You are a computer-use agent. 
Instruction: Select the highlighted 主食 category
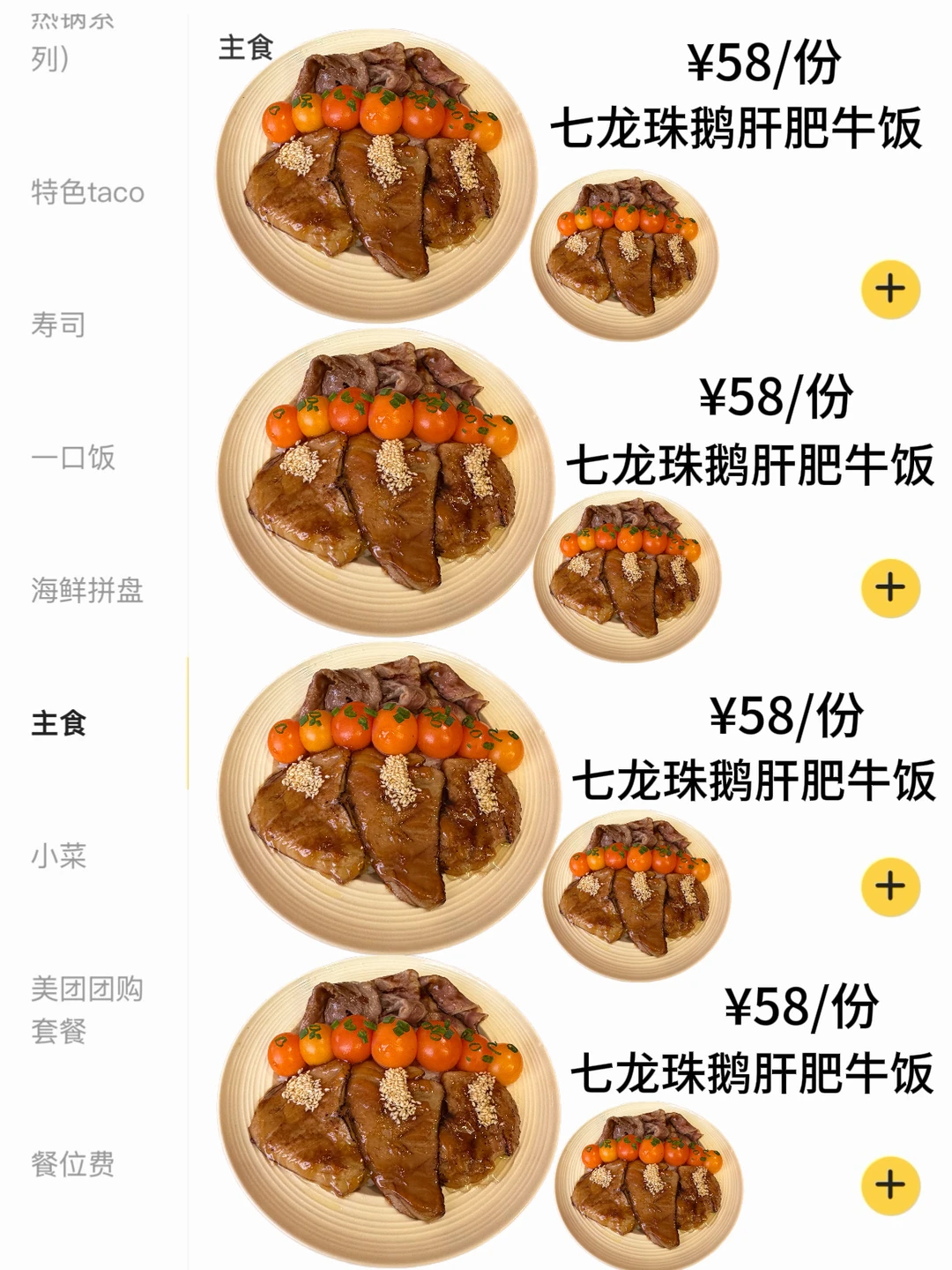pos(56,721)
